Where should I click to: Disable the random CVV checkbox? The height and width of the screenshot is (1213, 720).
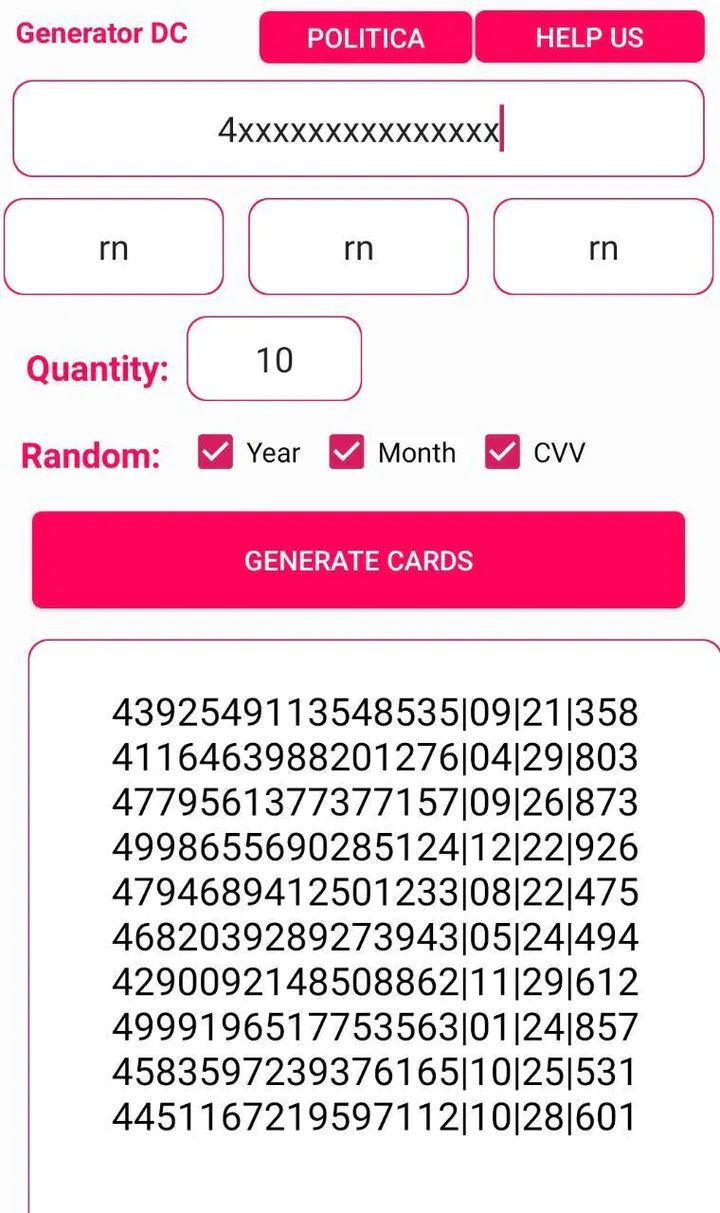pyautogui.click(x=502, y=452)
